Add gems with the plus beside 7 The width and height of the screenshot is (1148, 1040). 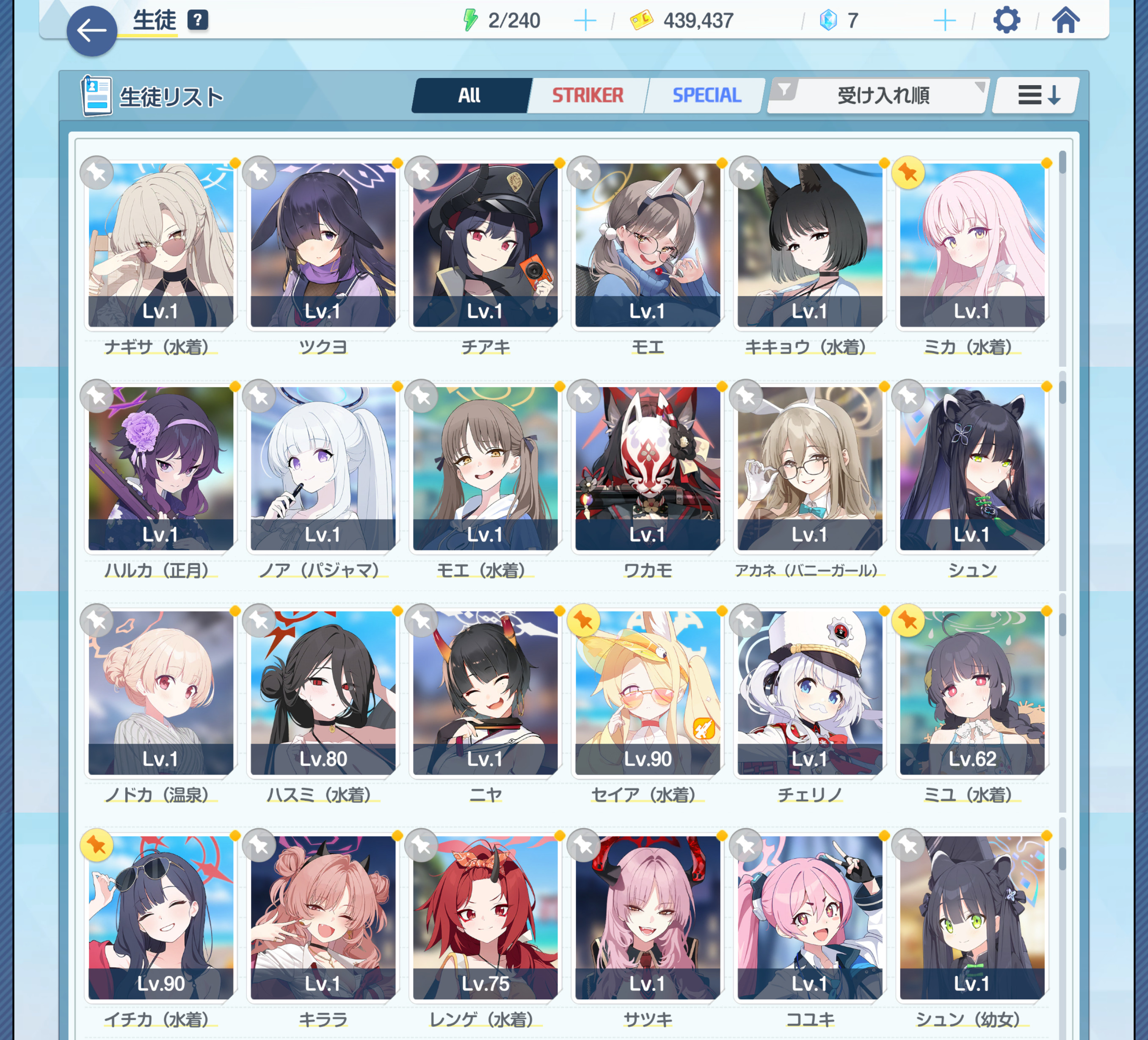pos(945,21)
